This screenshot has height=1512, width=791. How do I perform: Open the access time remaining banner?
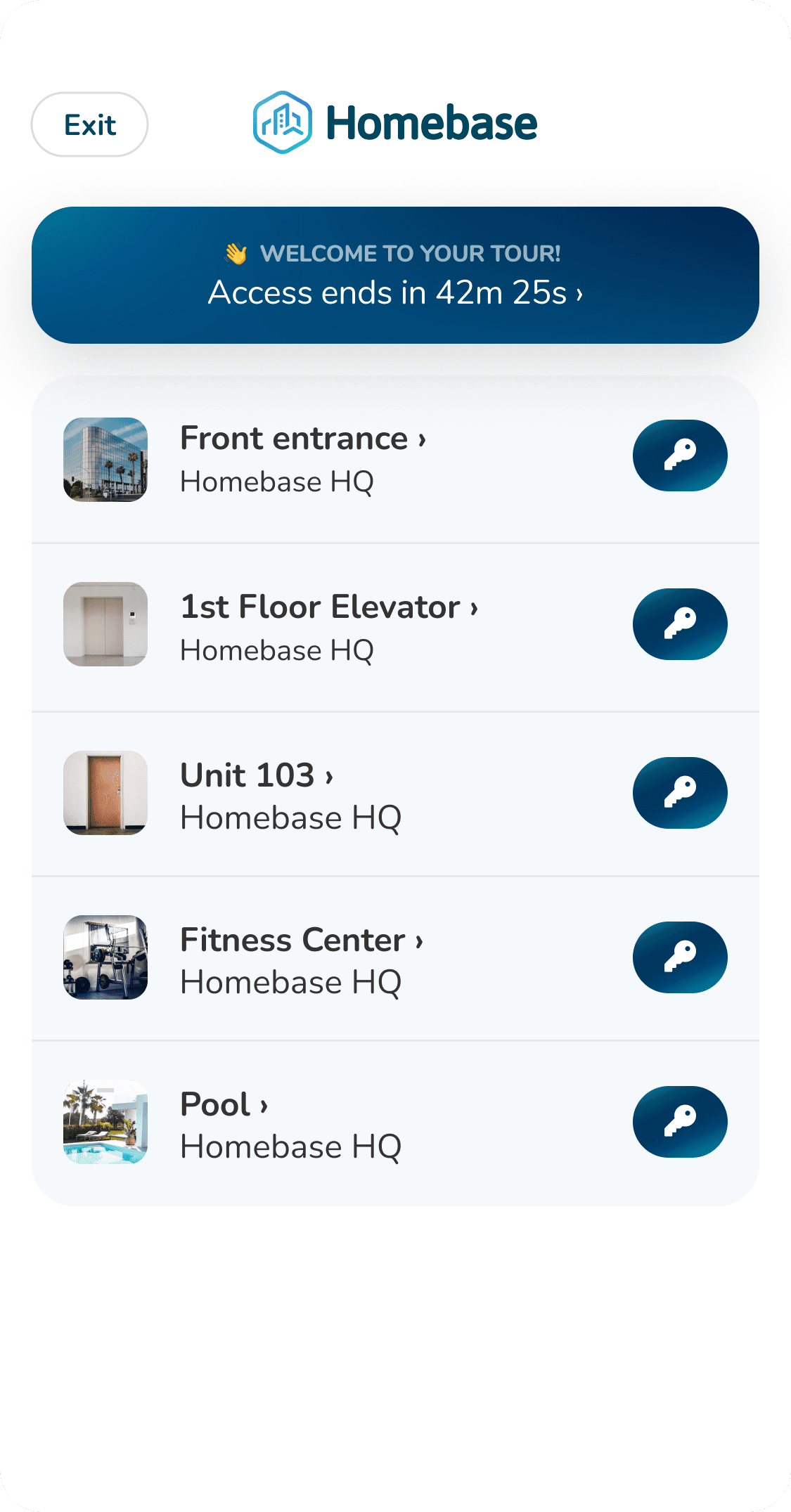point(395,275)
